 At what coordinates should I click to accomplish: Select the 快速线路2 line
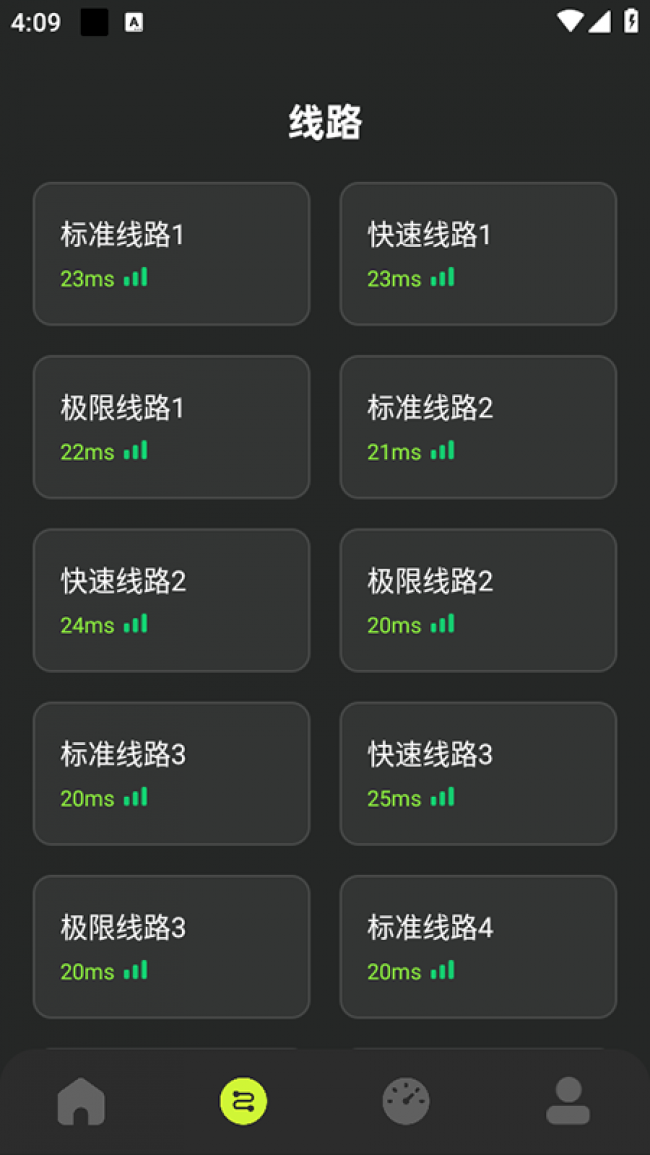[x=171, y=600]
